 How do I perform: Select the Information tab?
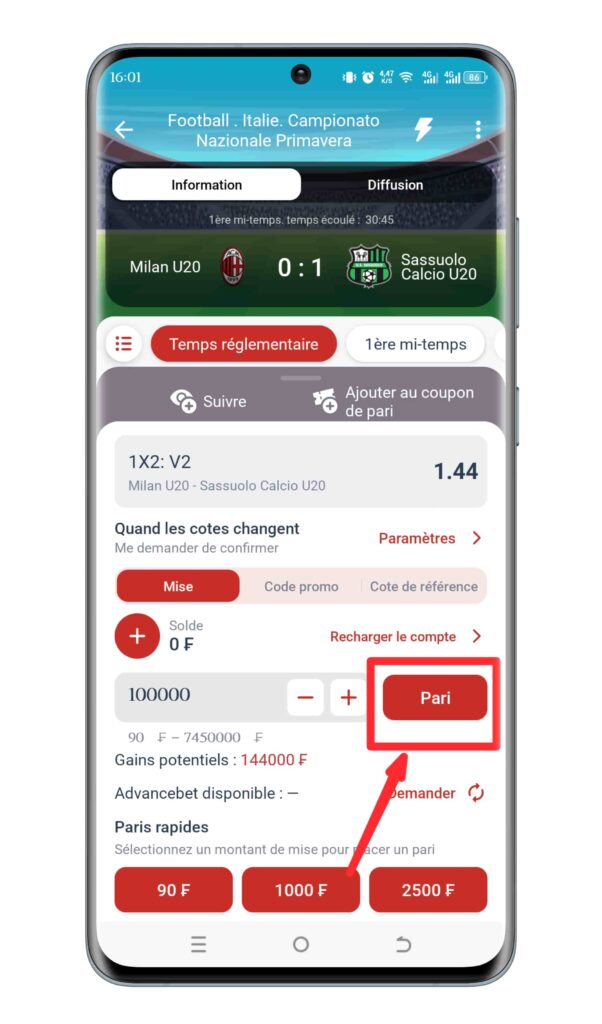(x=206, y=185)
